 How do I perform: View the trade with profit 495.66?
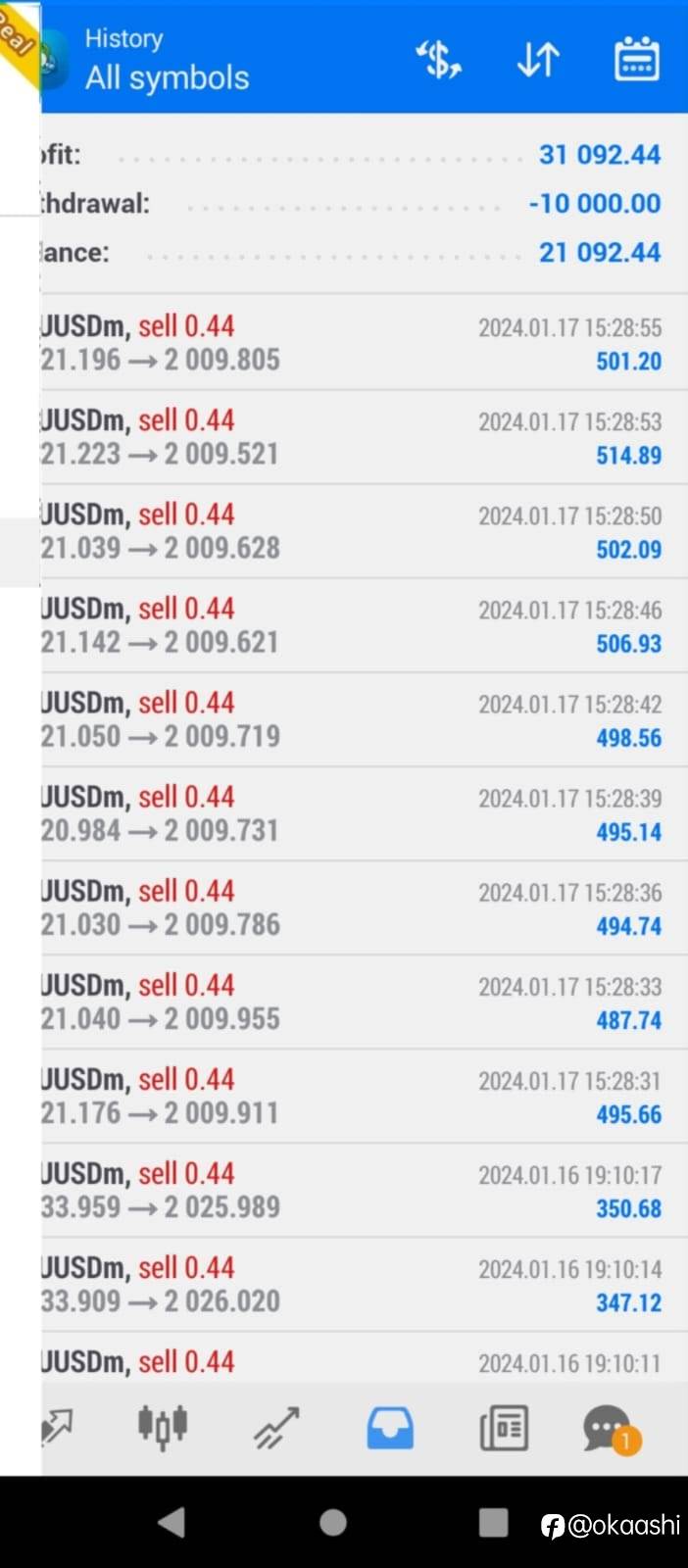tap(364, 1096)
